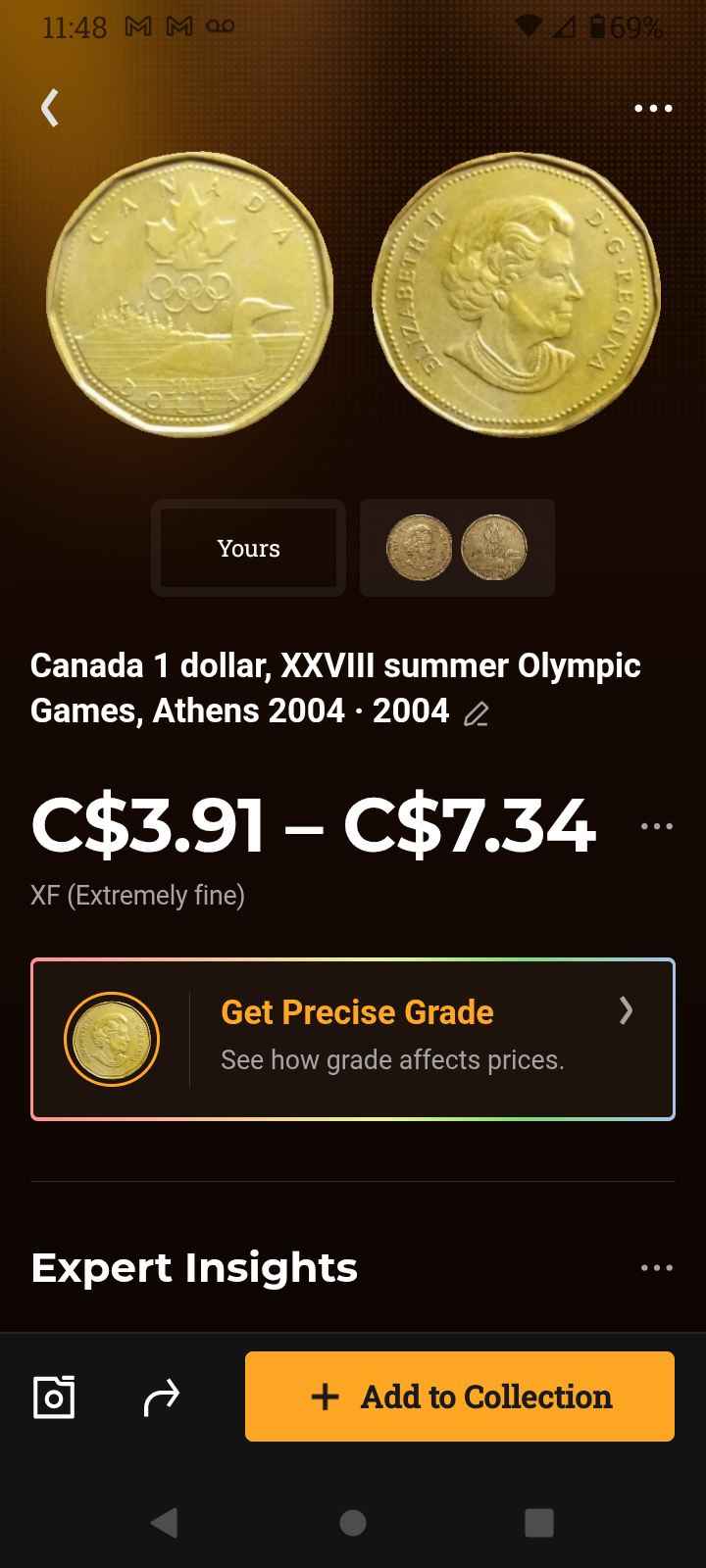
Task: Share this coin result
Action: click(162, 1396)
